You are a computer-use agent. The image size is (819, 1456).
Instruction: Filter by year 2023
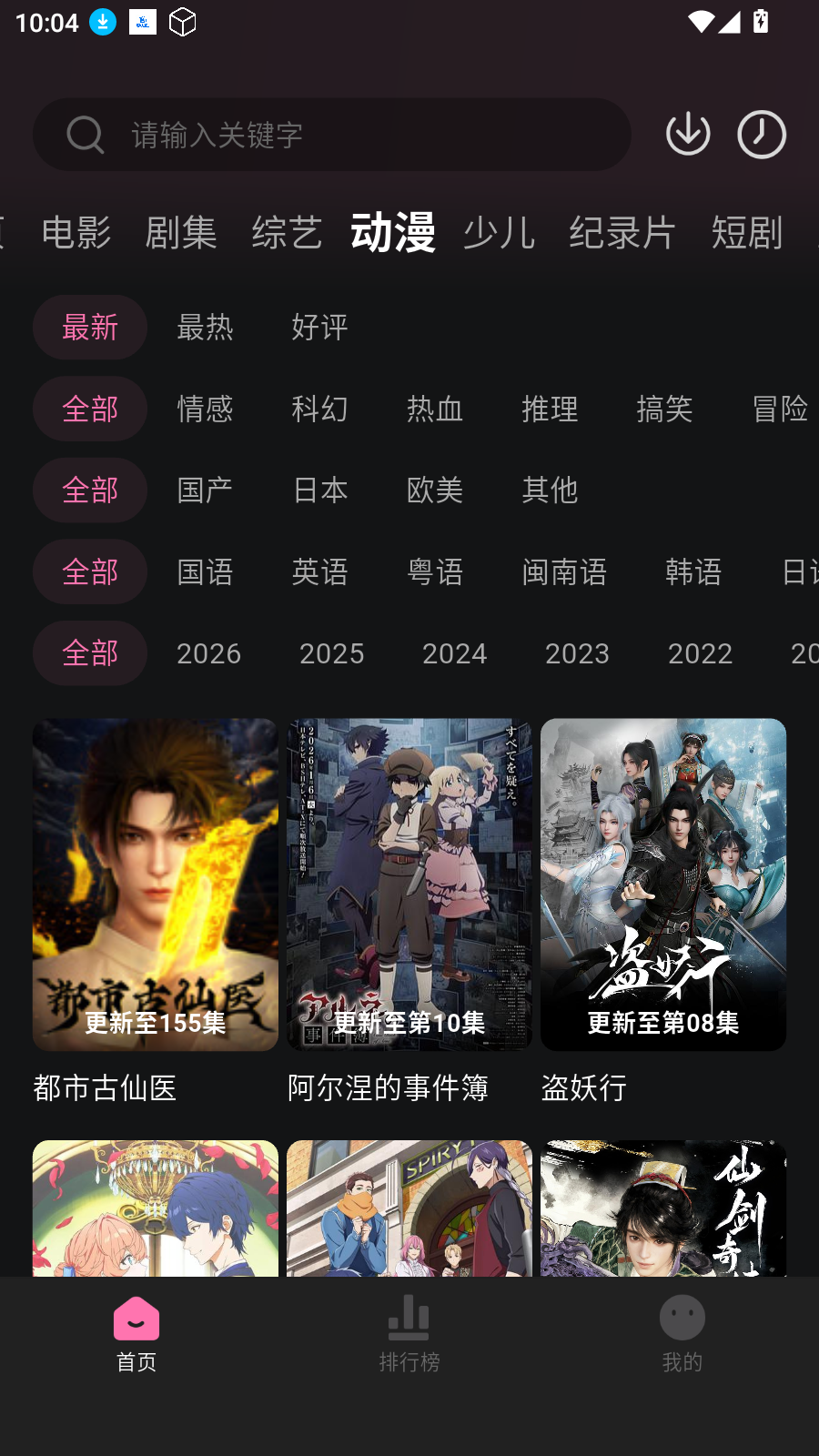tap(577, 653)
